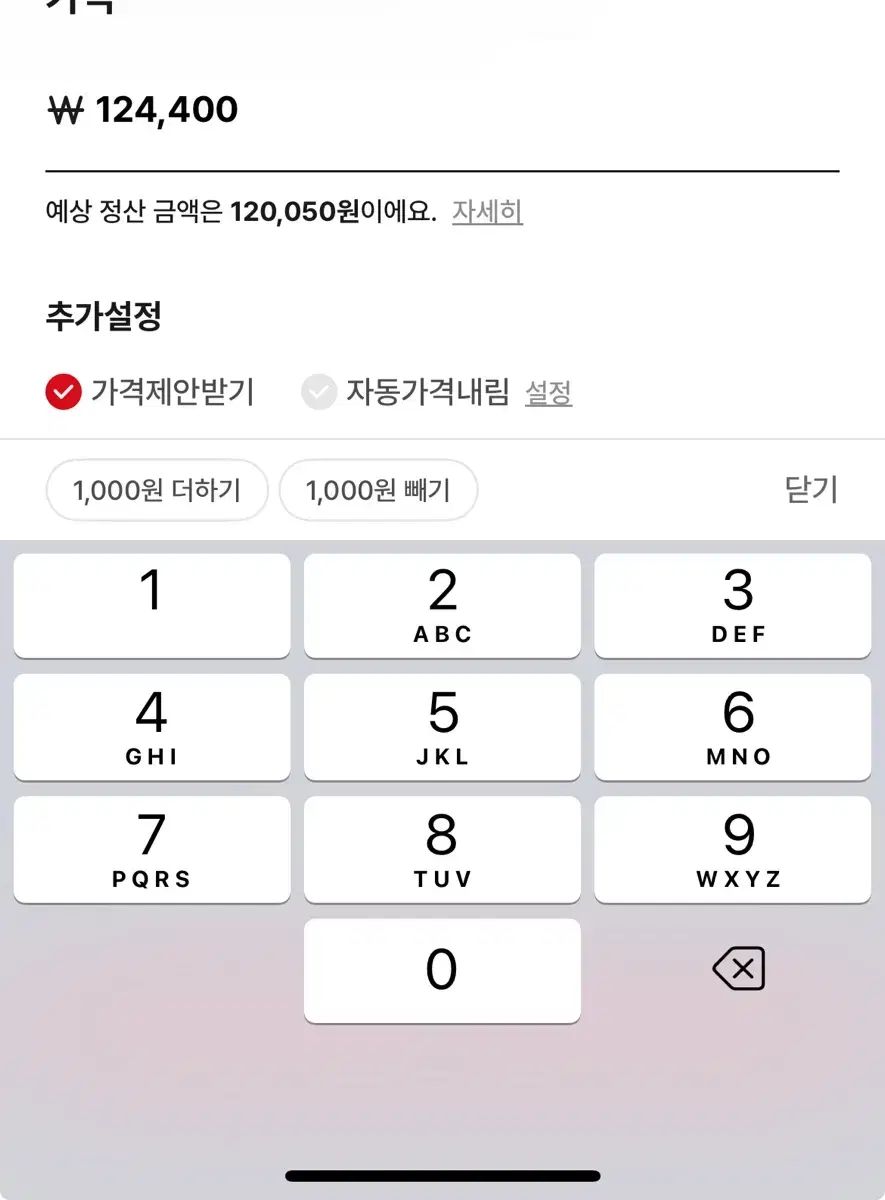This screenshot has width=885, height=1200.
Task: Tap the 0 key on the keypad
Action: pos(442,970)
